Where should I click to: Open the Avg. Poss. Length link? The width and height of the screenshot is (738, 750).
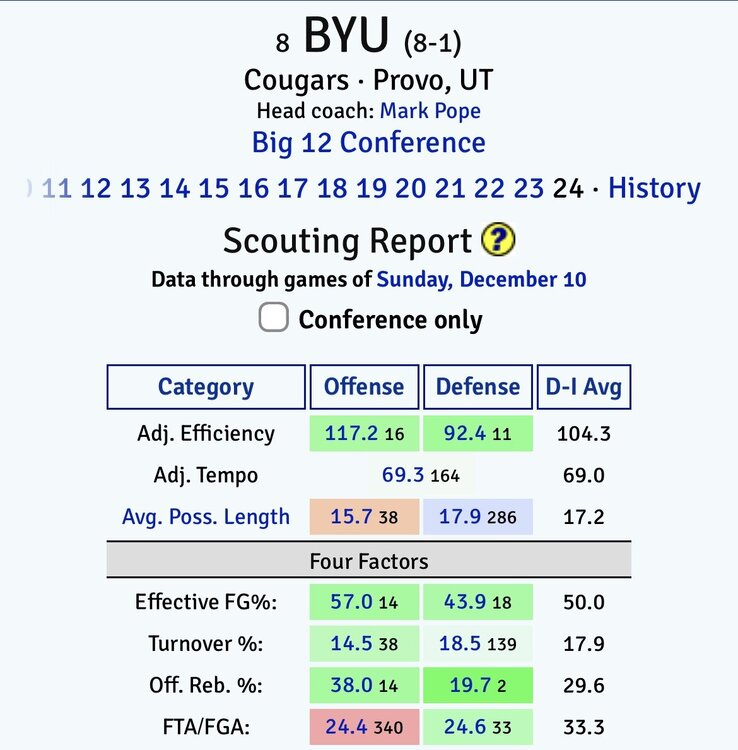(x=206, y=517)
